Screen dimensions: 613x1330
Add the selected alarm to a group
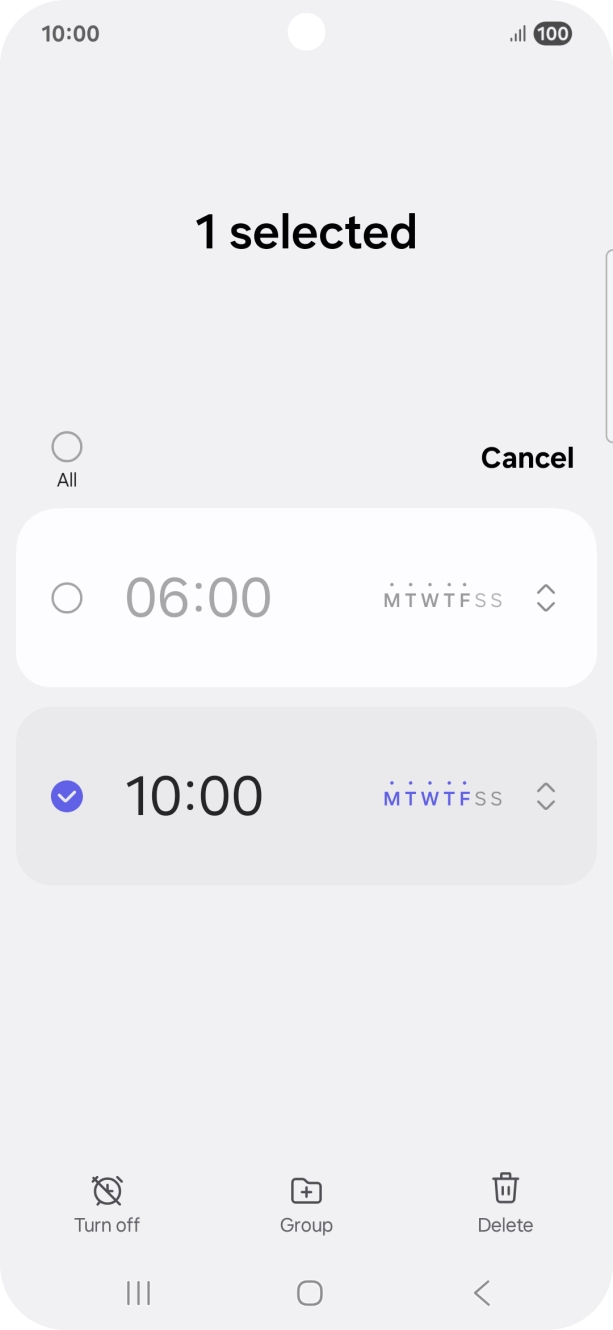306,1204
